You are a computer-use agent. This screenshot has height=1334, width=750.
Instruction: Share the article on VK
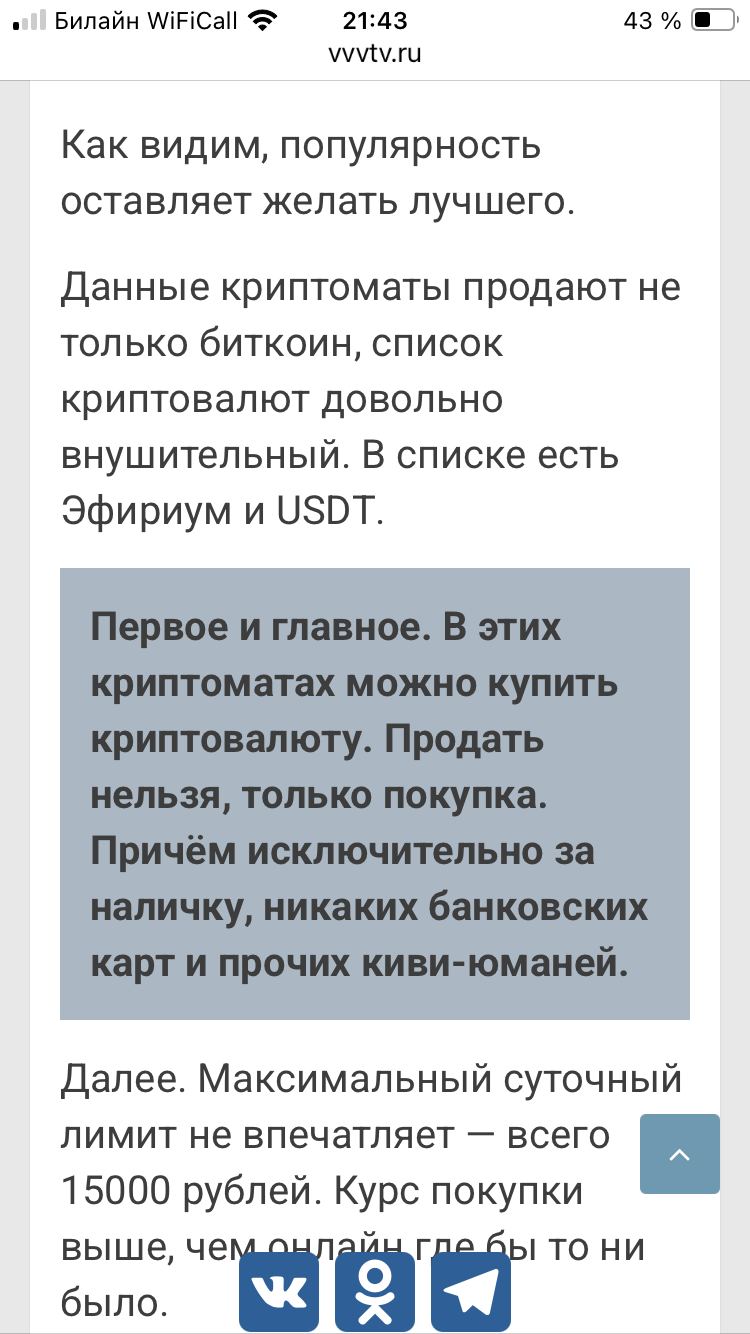click(279, 1291)
